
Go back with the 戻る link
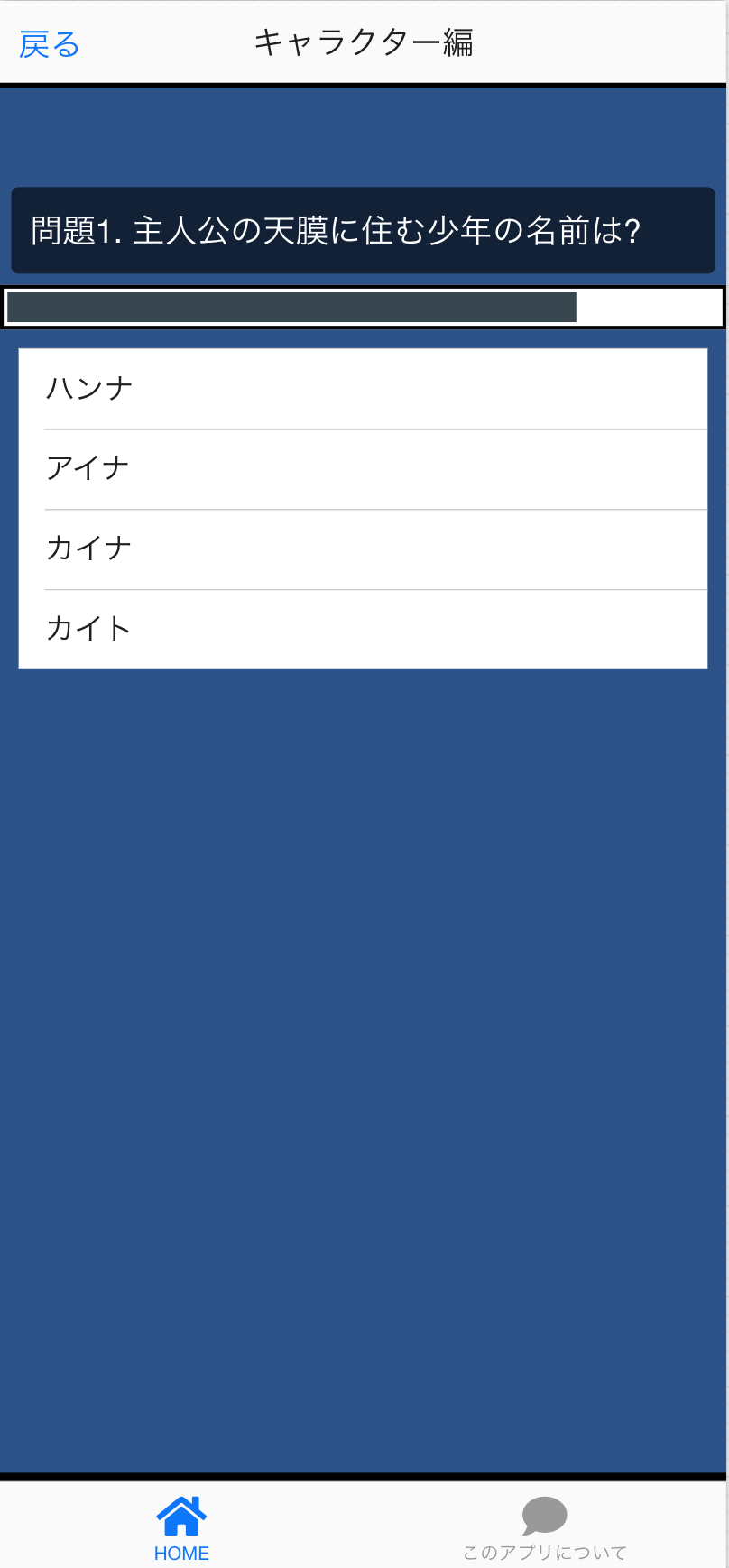tap(50, 43)
